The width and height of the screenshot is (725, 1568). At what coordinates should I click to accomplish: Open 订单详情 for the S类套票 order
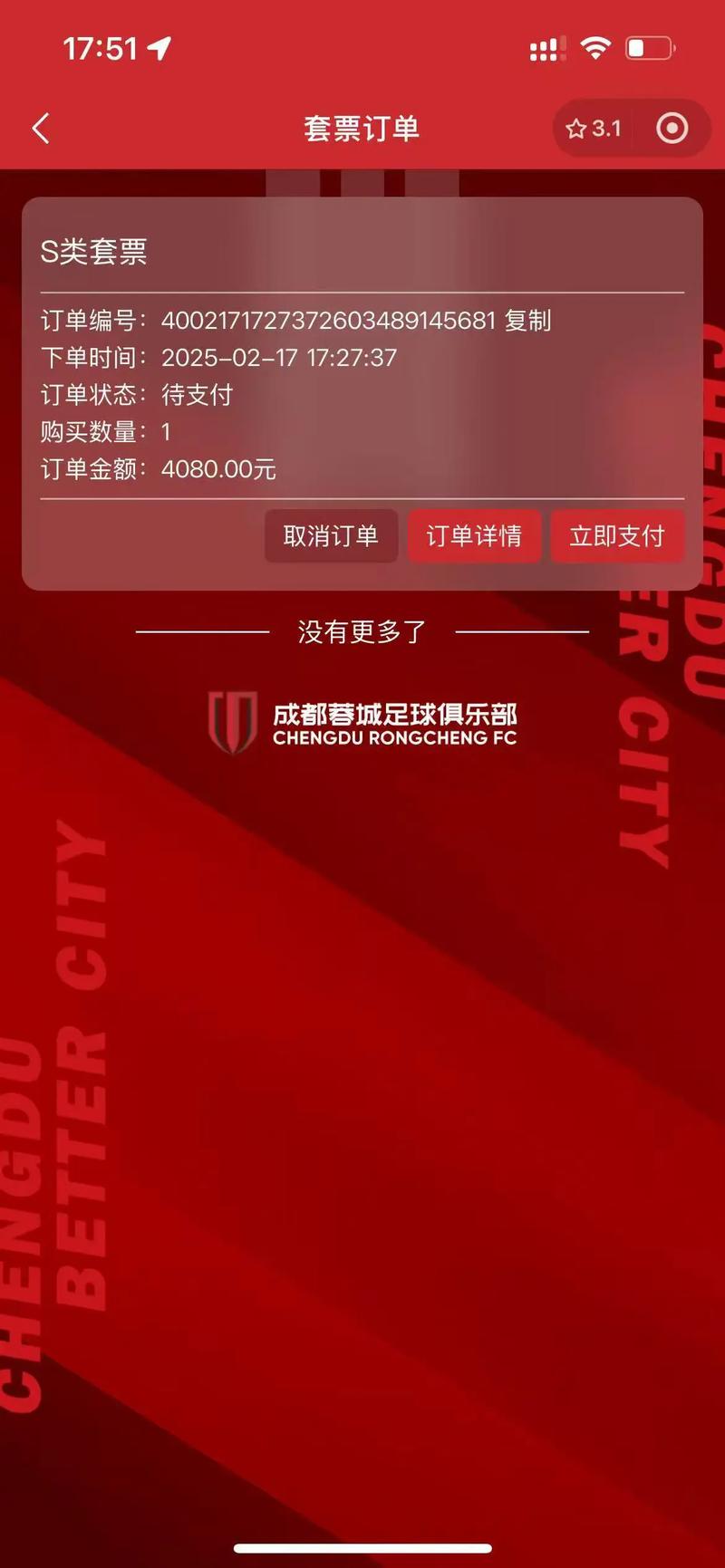click(474, 536)
